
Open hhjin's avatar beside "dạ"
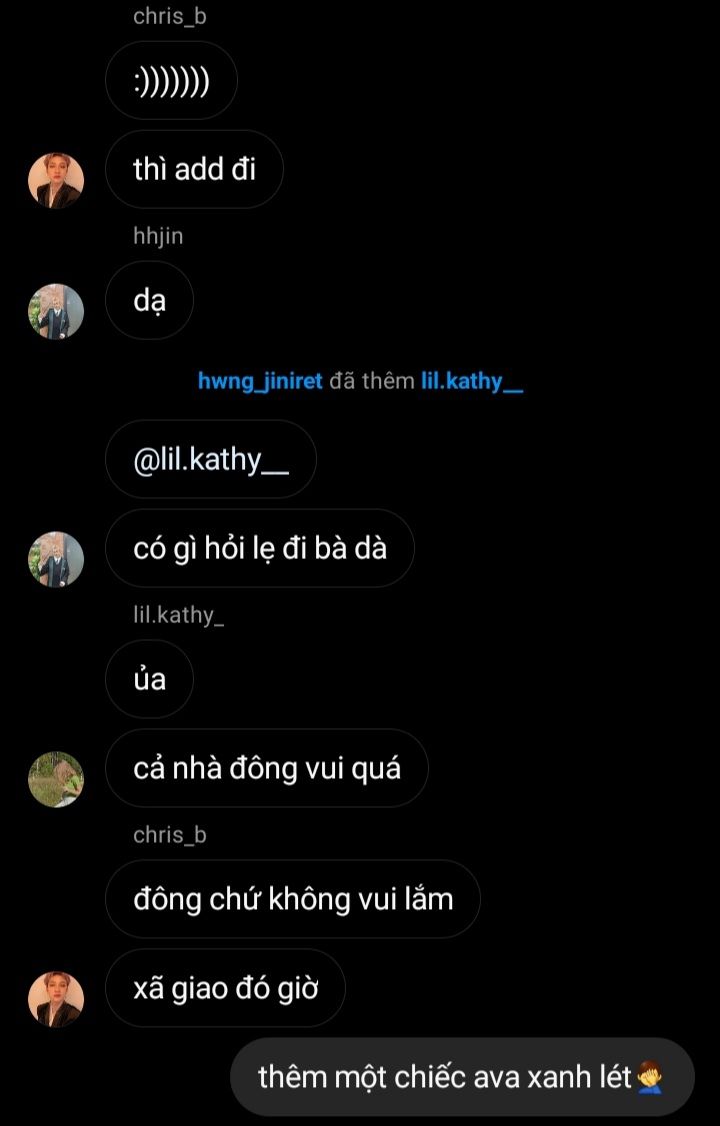click(56, 311)
